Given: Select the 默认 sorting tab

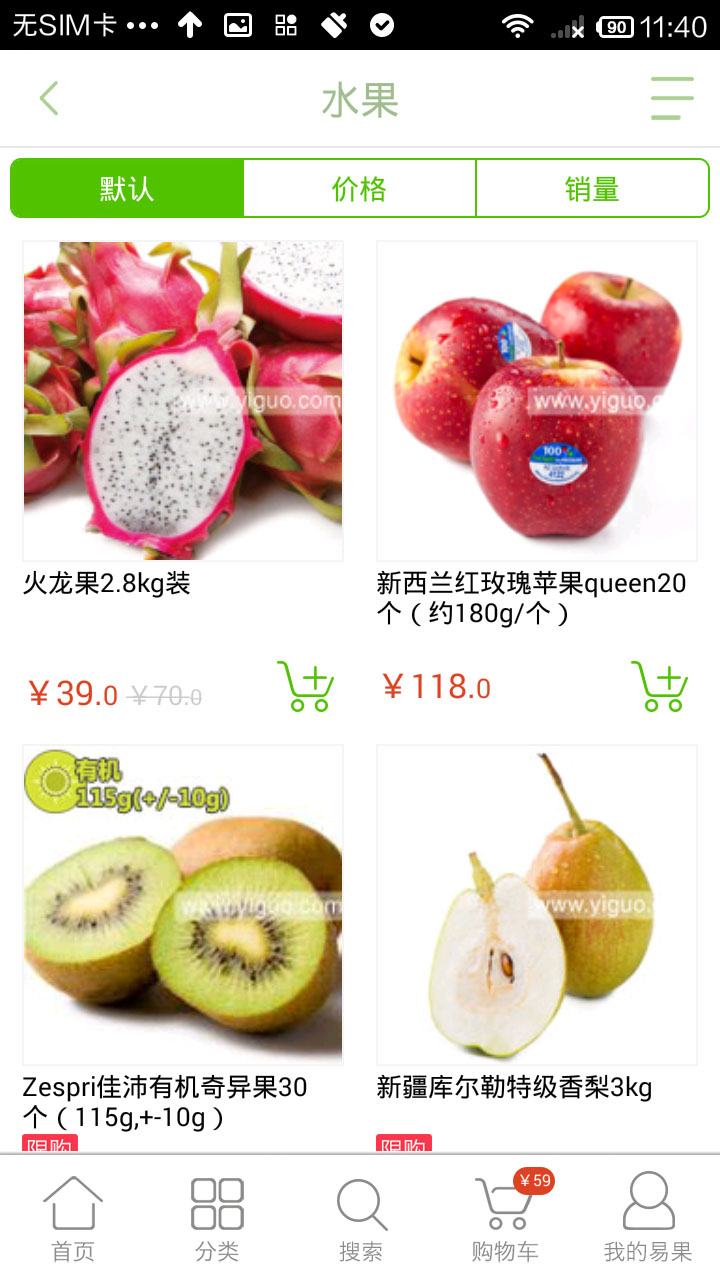Looking at the screenshot, I should [127, 188].
